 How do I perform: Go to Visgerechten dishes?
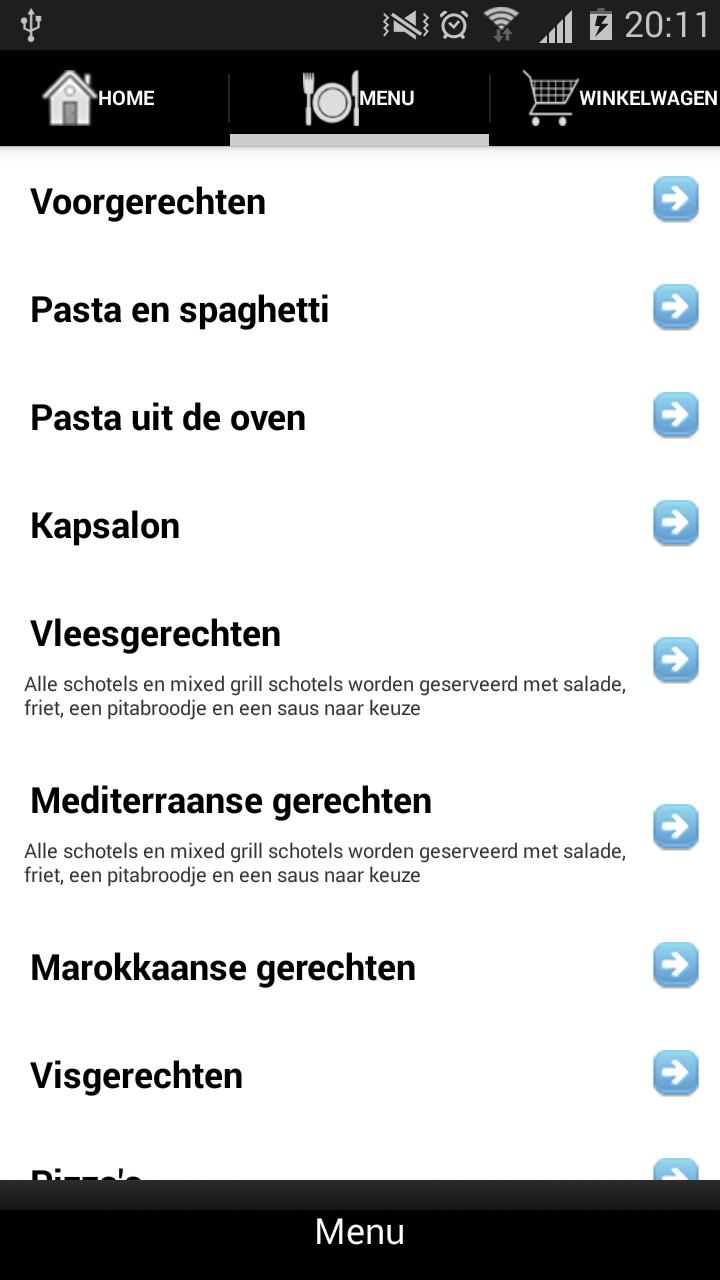360,1075
